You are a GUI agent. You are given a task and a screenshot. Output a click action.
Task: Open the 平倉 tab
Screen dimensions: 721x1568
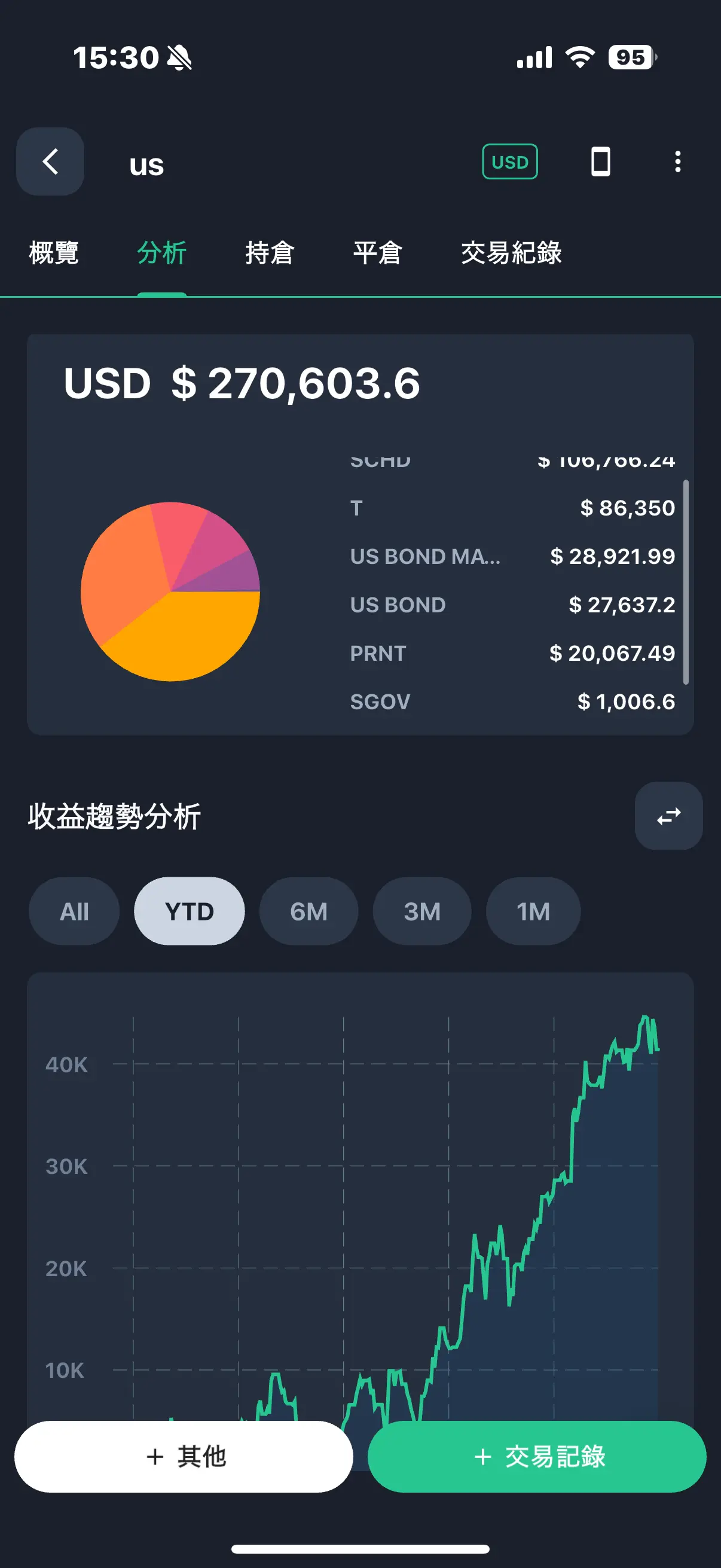pos(378,252)
